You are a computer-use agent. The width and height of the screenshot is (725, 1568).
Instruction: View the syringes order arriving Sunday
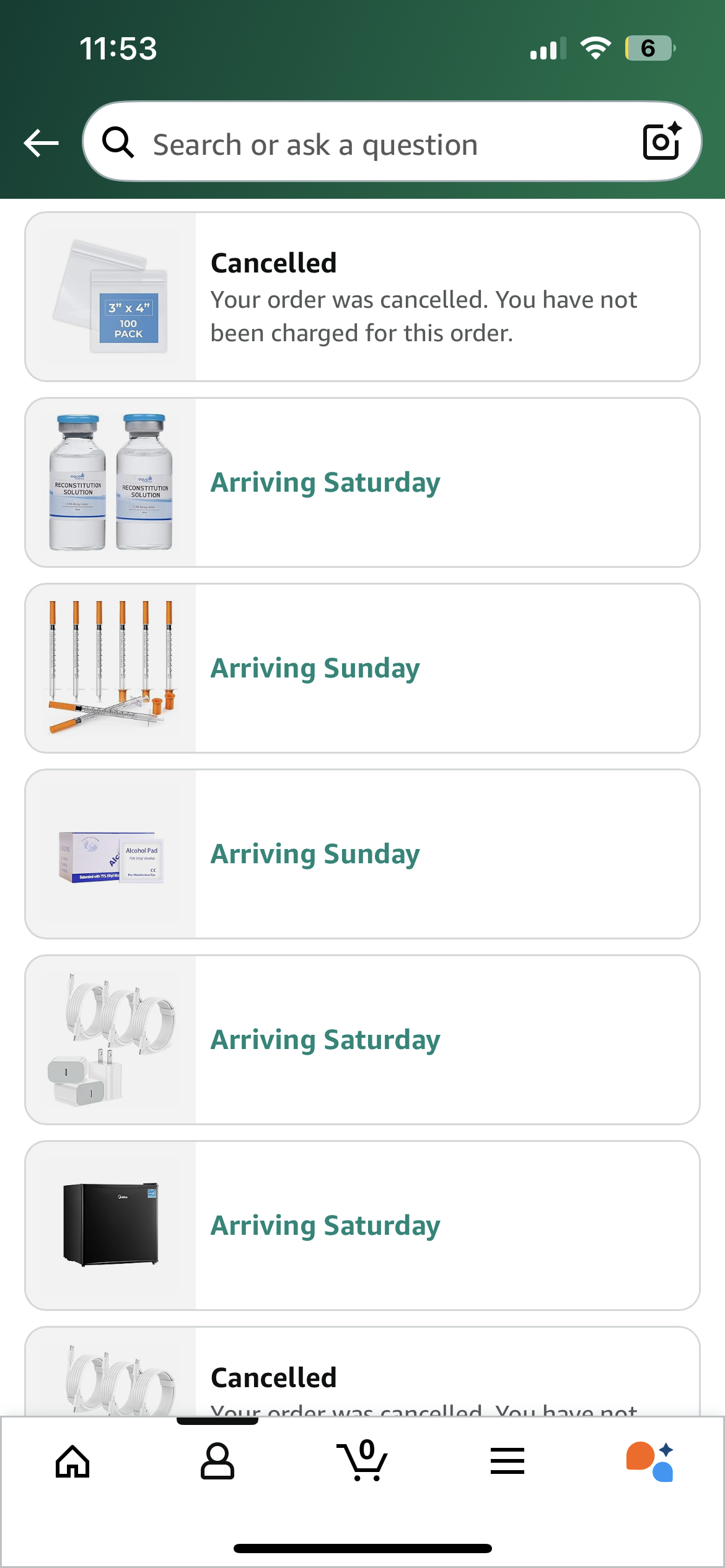(x=362, y=668)
